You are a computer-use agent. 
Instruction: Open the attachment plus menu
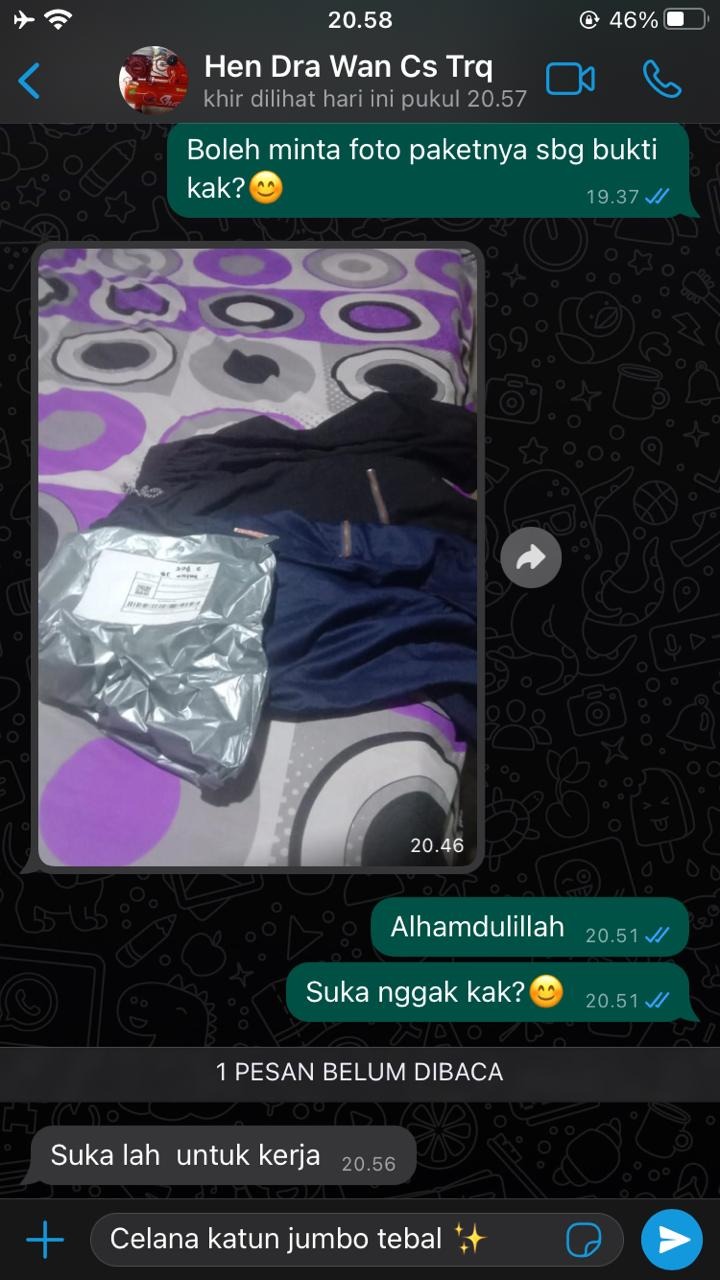click(x=44, y=1241)
